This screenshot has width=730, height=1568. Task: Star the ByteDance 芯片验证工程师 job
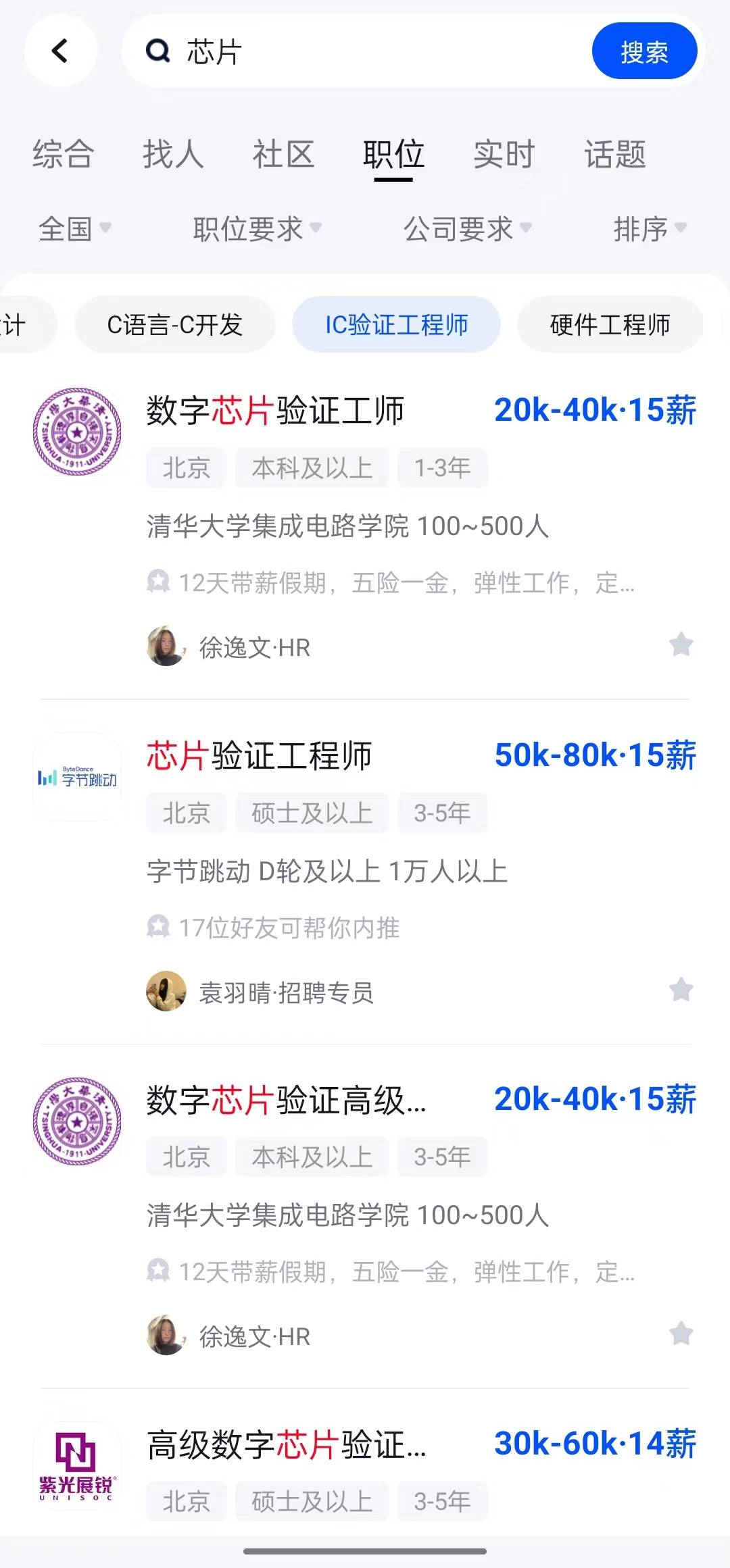click(x=681, y=990)
